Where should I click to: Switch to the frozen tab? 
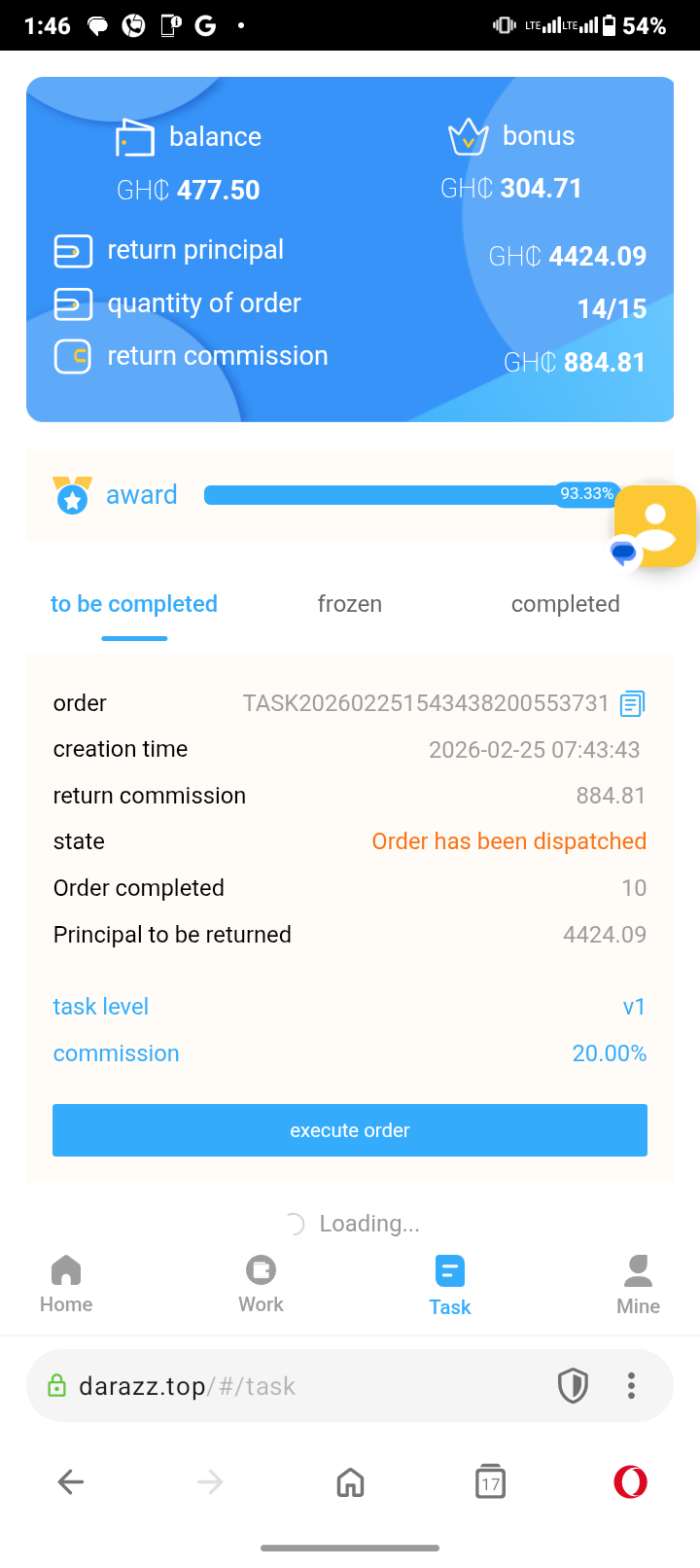(x=349, y=604)
